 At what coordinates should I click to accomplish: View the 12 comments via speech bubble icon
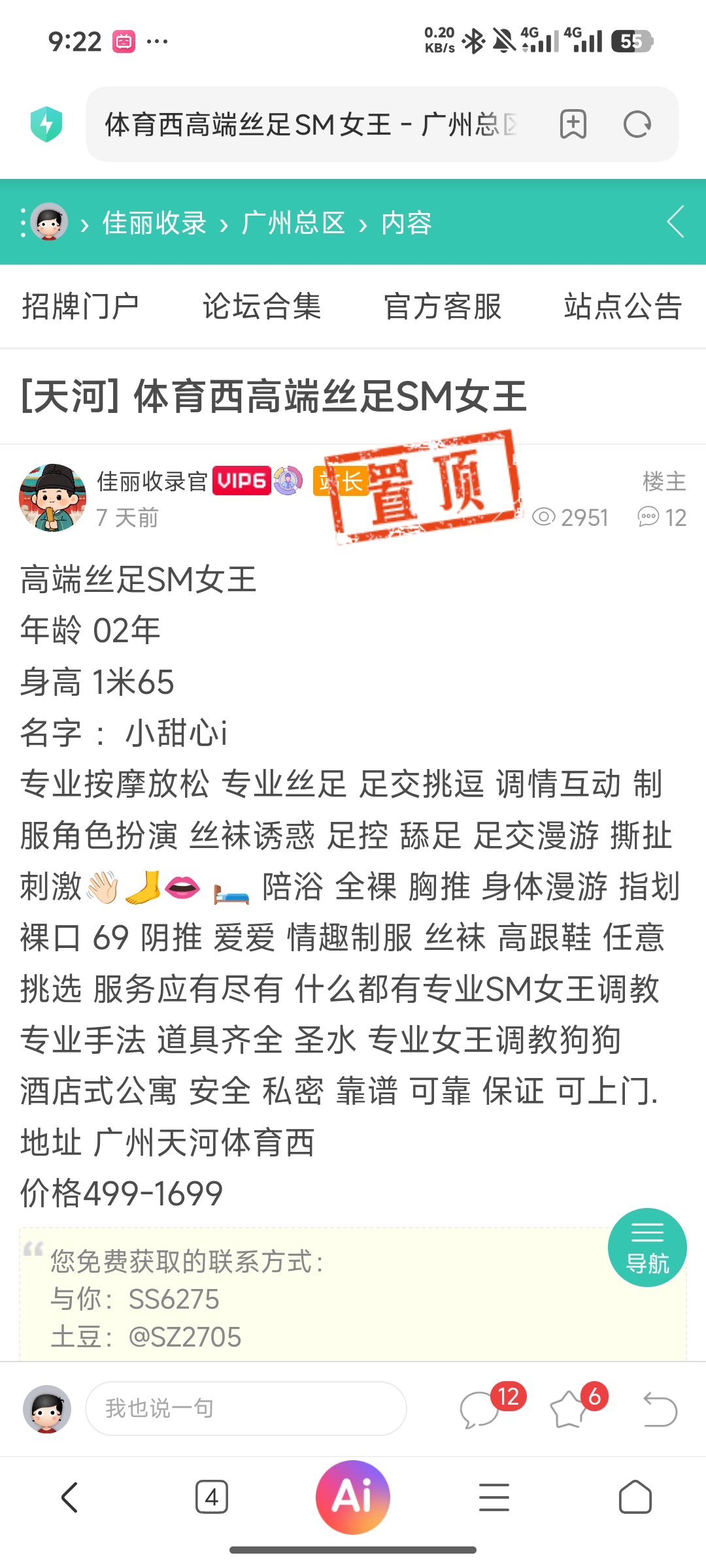(480, 1409)
